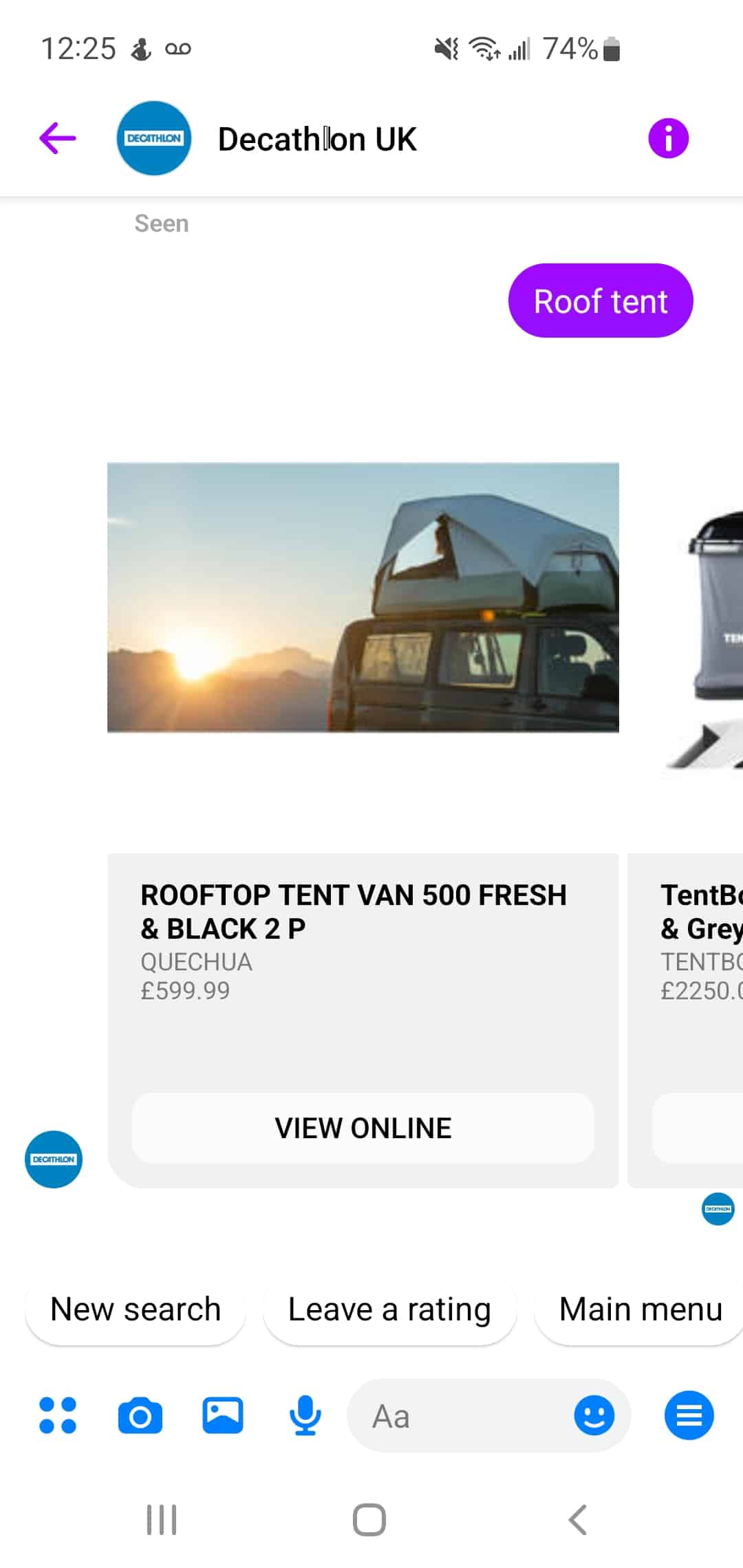Choose the Leave a rating quick reply
The height and width of the screenshot is (1568, 743).
389,1309
